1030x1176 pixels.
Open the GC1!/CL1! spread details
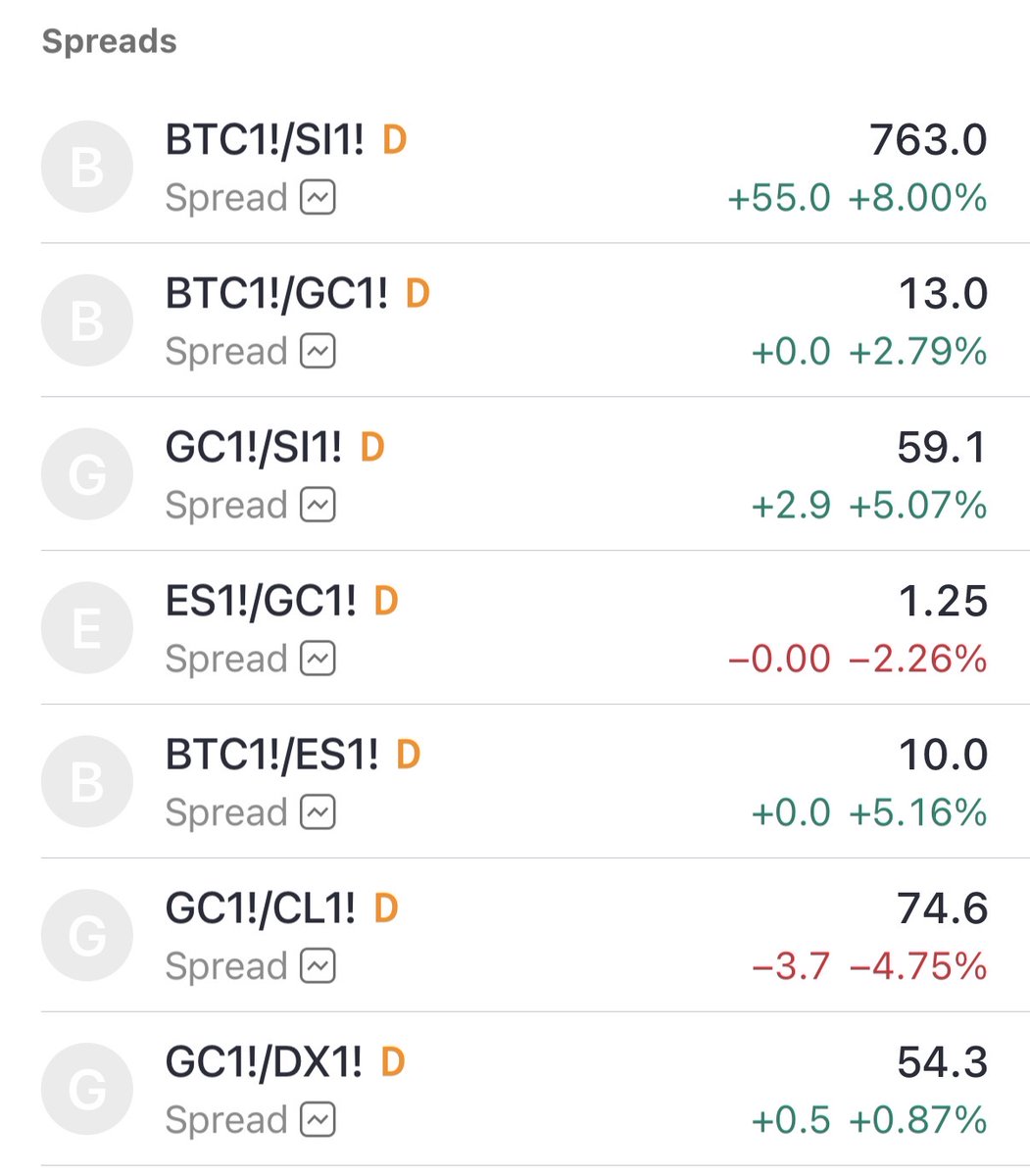tap(261, 908)
